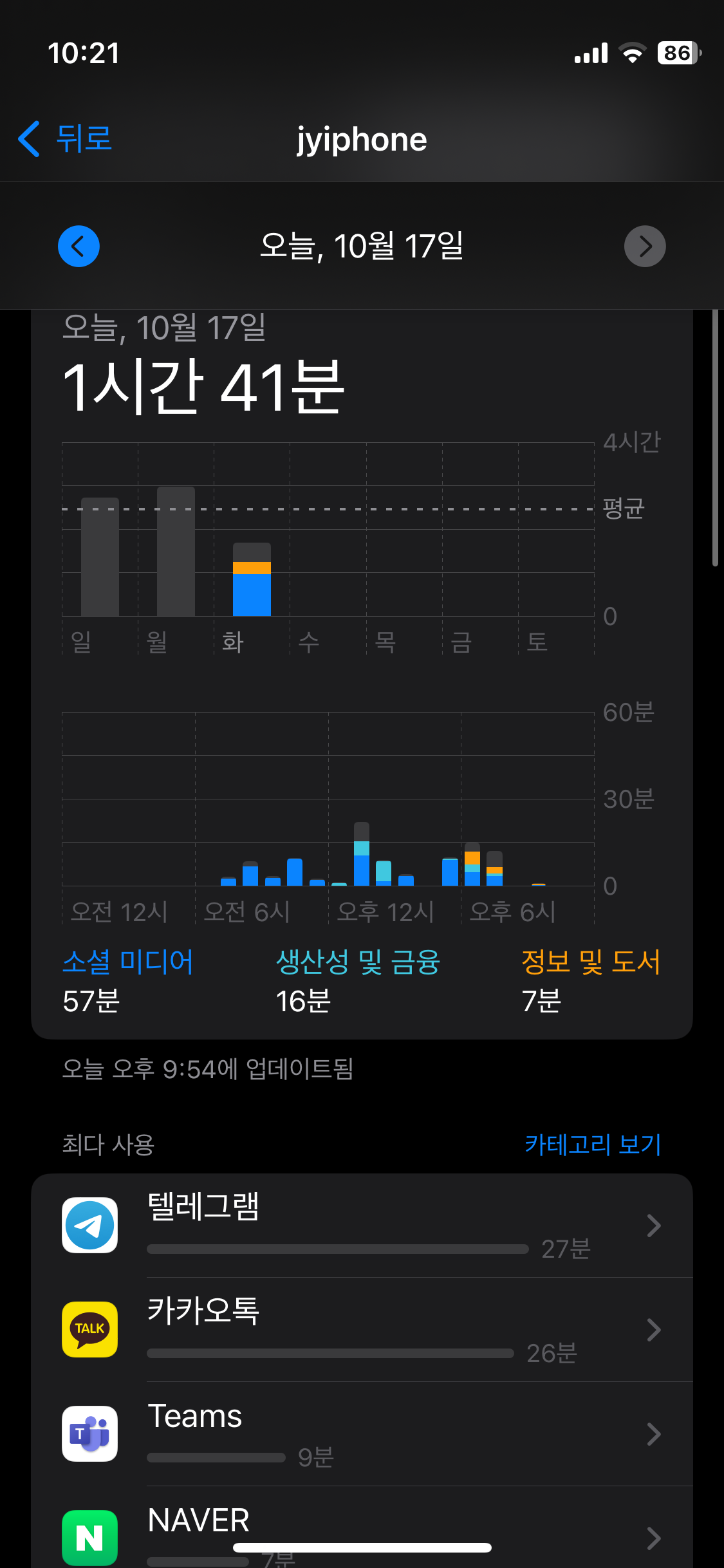Open Teams usage details
Image resolution: width=724 pixels, height=1568 pixels.
362,1434
